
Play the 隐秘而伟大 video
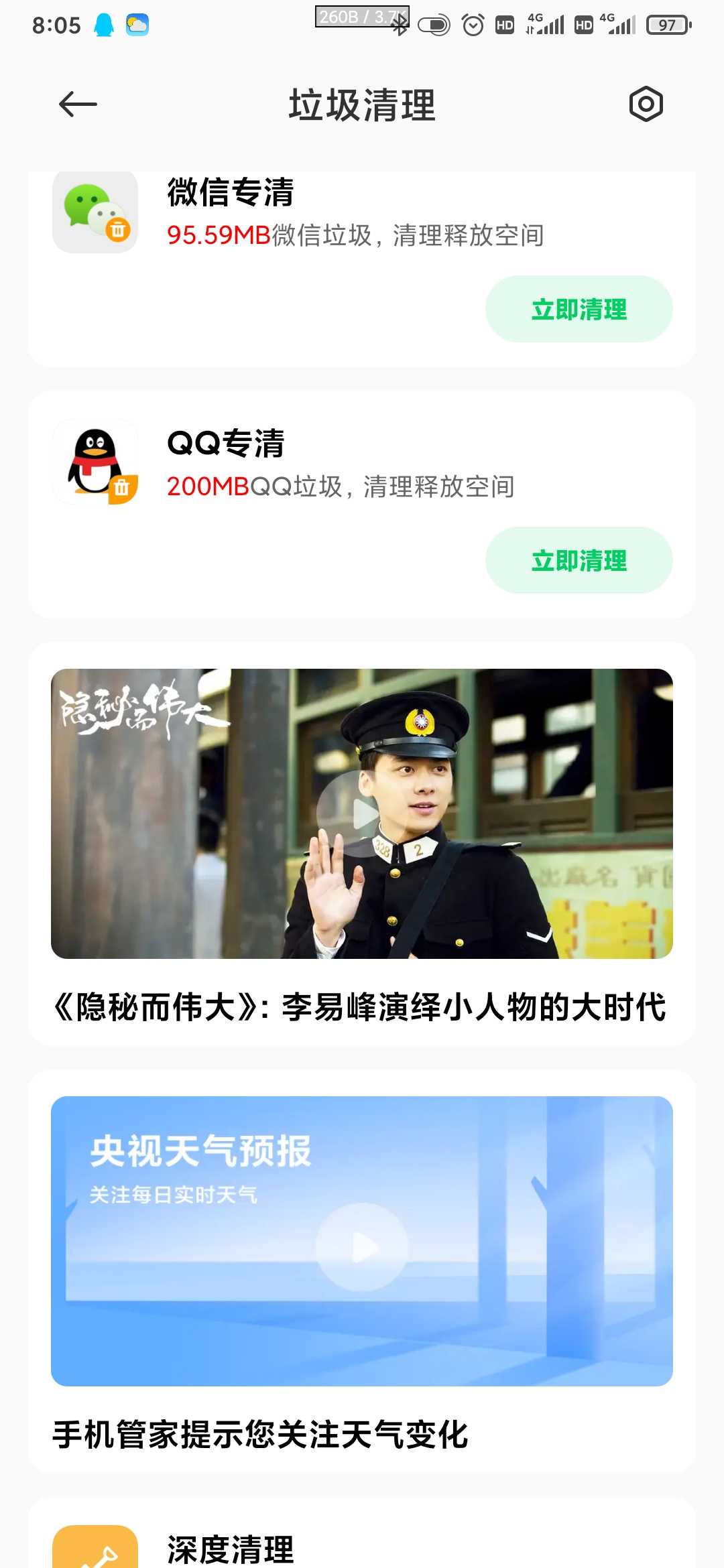362,813
